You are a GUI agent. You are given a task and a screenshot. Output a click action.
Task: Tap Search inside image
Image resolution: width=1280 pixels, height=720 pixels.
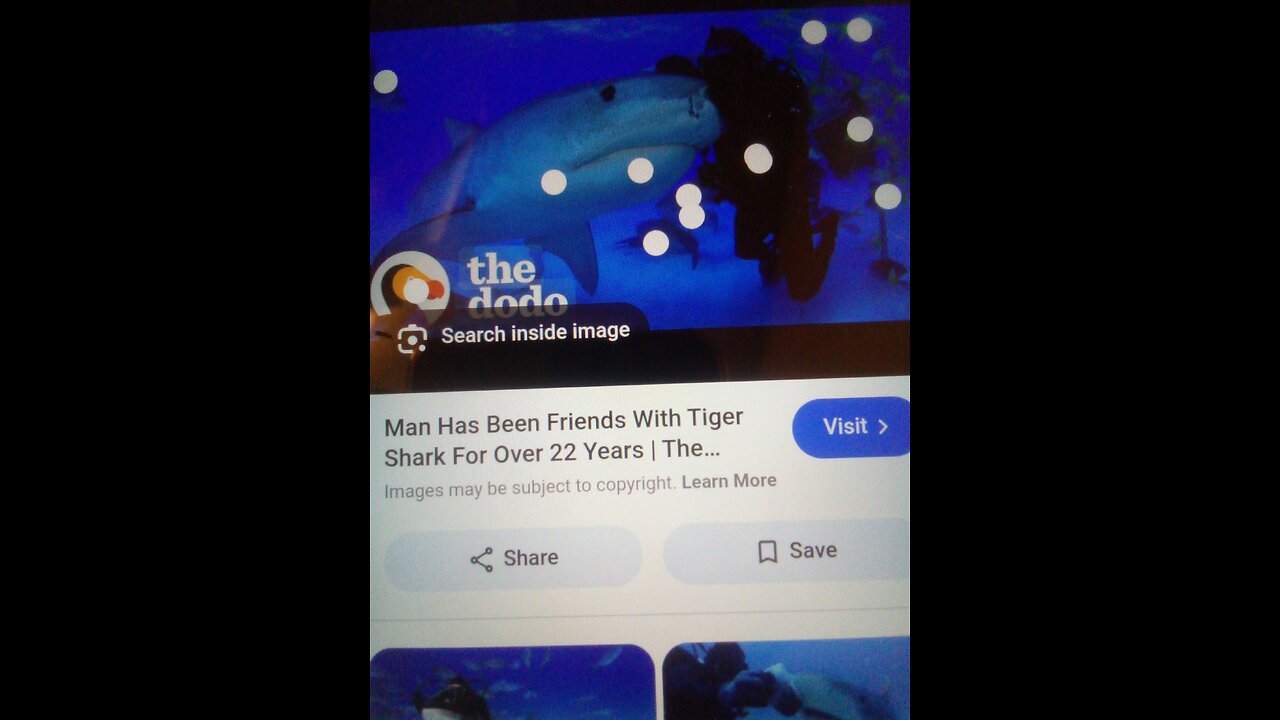(x=515, y=335)
